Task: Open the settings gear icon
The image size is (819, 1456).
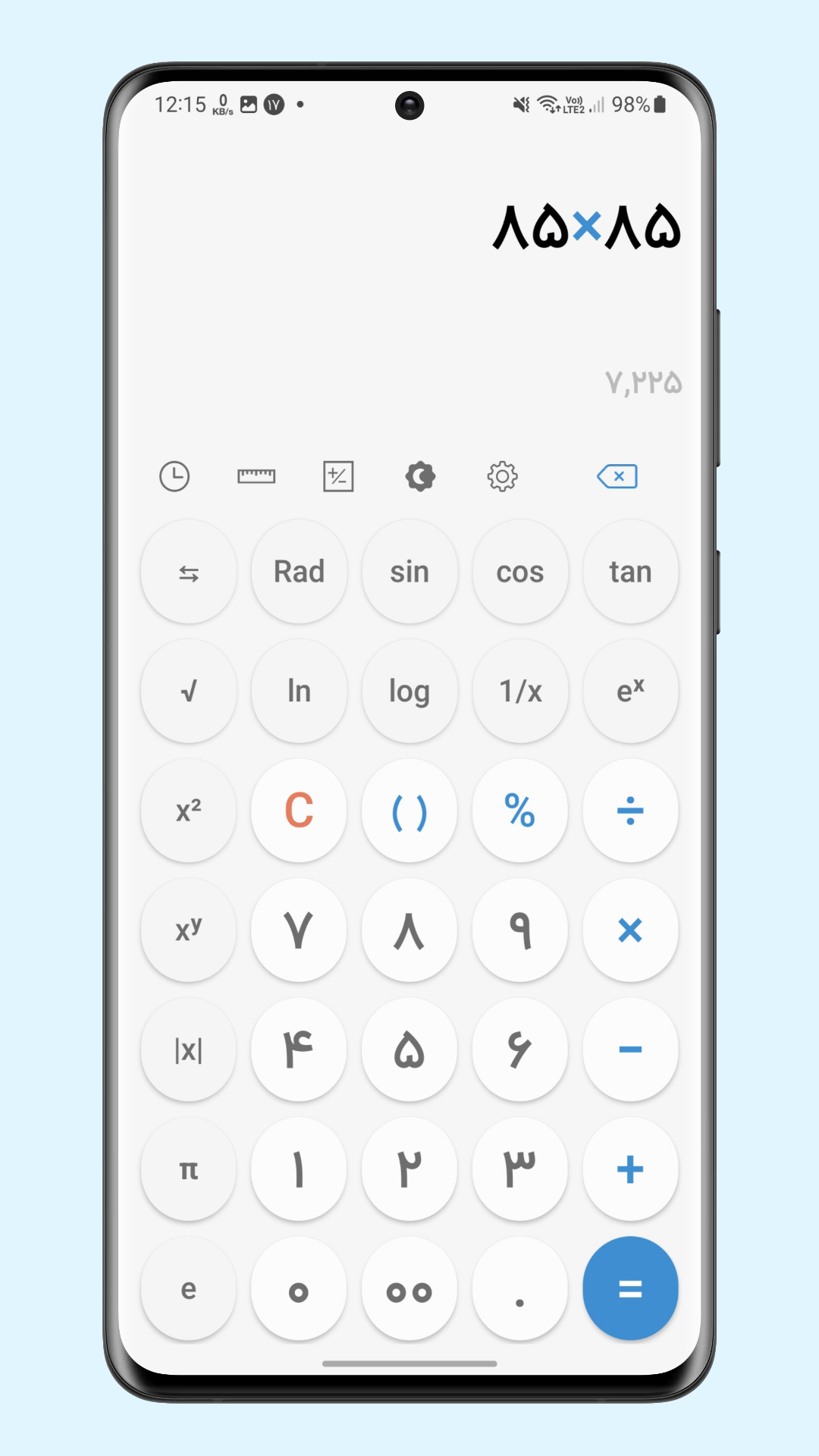Action: (502, 476)
